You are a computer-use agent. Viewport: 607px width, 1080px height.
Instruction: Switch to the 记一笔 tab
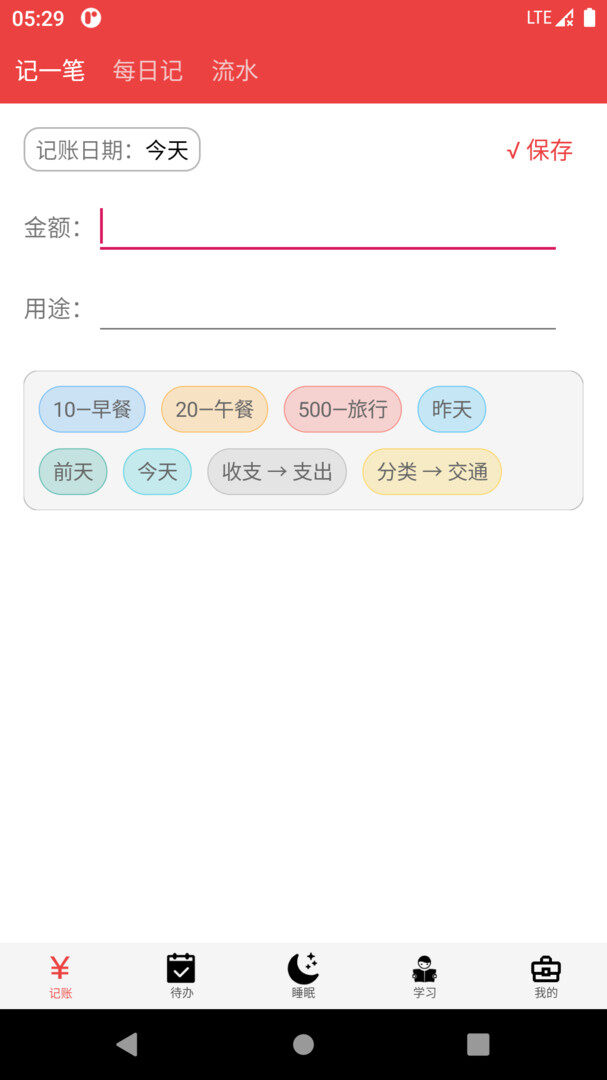click(x=50, y=71)
